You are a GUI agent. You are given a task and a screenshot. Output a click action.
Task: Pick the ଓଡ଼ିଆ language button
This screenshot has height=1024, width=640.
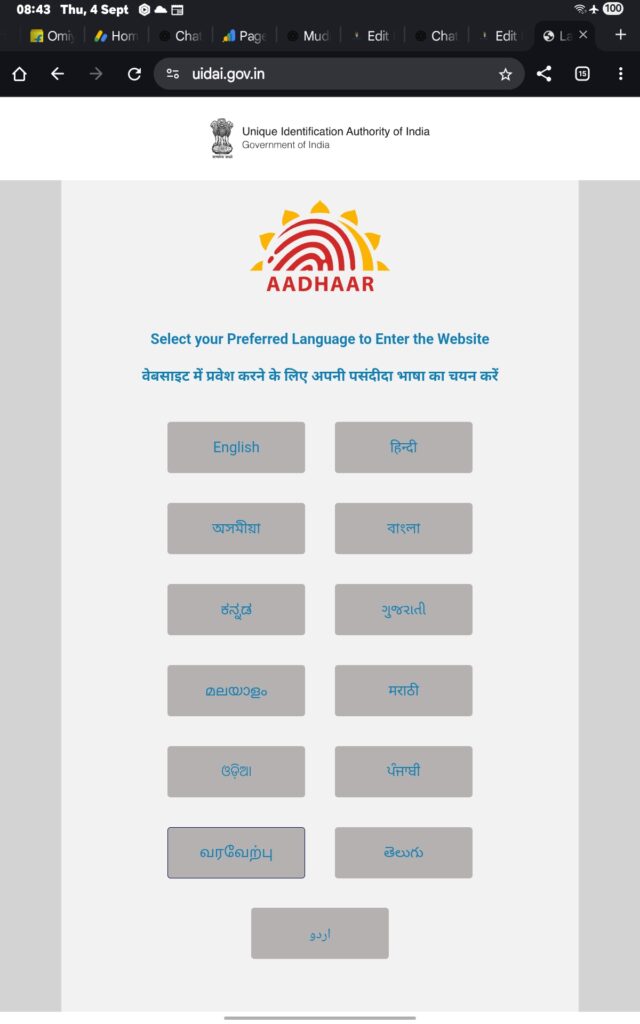(236, 771)
